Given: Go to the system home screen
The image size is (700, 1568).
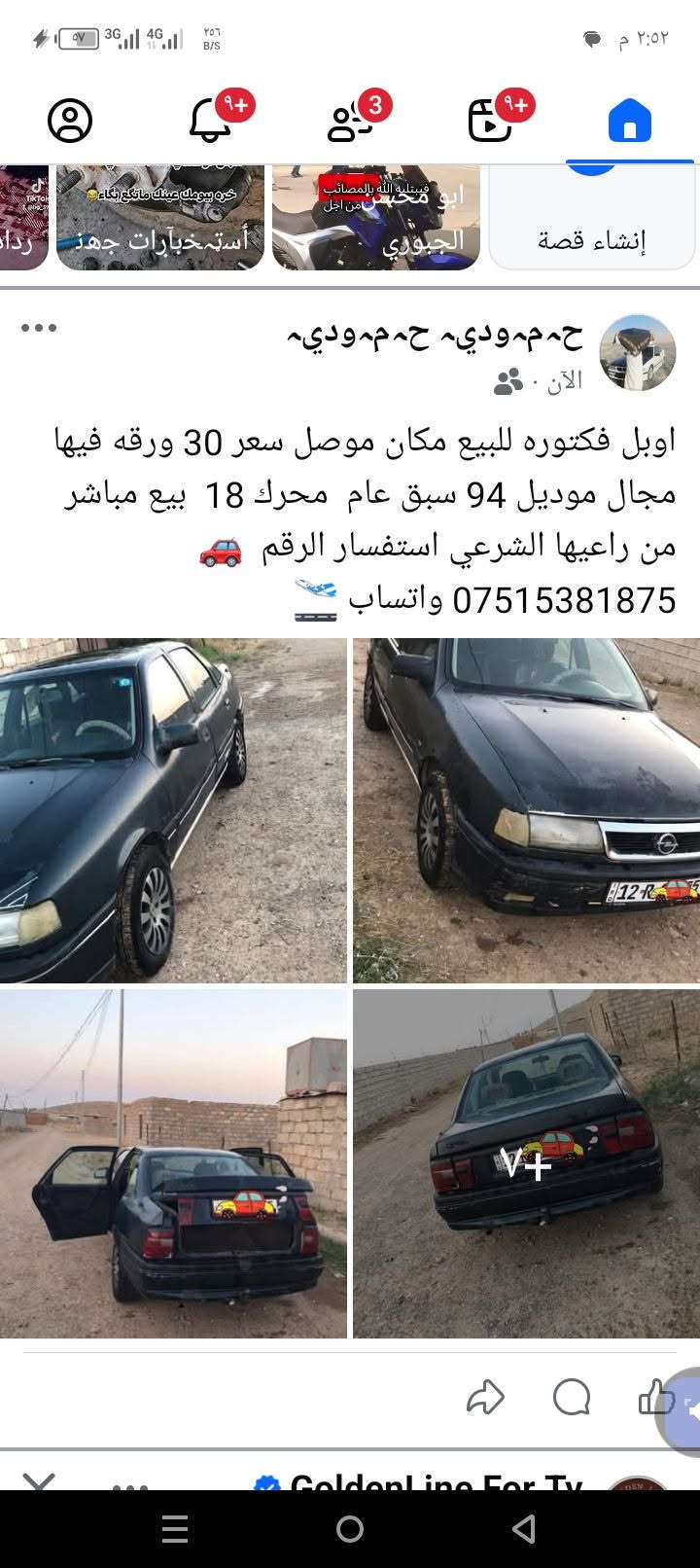Looking at the screenshot, I should [350, 1529].
